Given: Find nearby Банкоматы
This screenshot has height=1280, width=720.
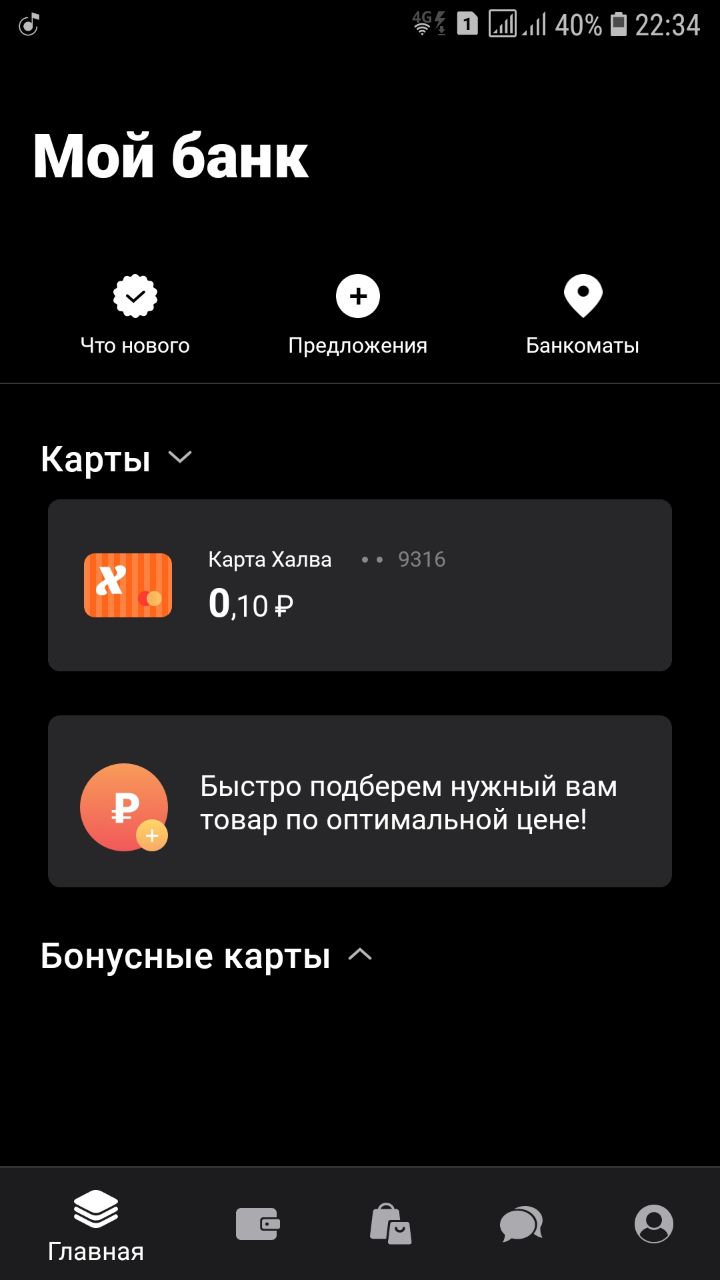Looking at the screenshot, I should [582, 316].
